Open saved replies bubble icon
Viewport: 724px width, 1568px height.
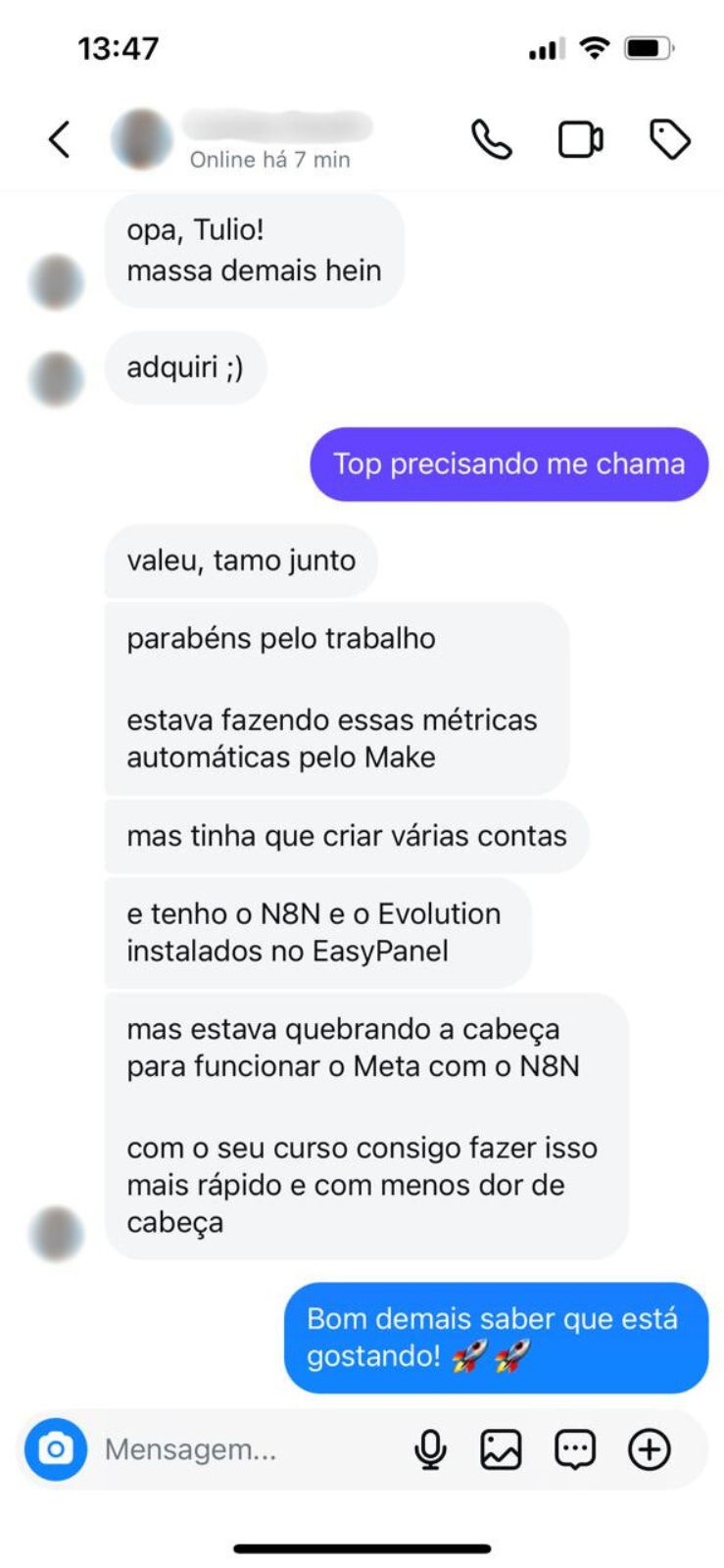click(575, 1448)
